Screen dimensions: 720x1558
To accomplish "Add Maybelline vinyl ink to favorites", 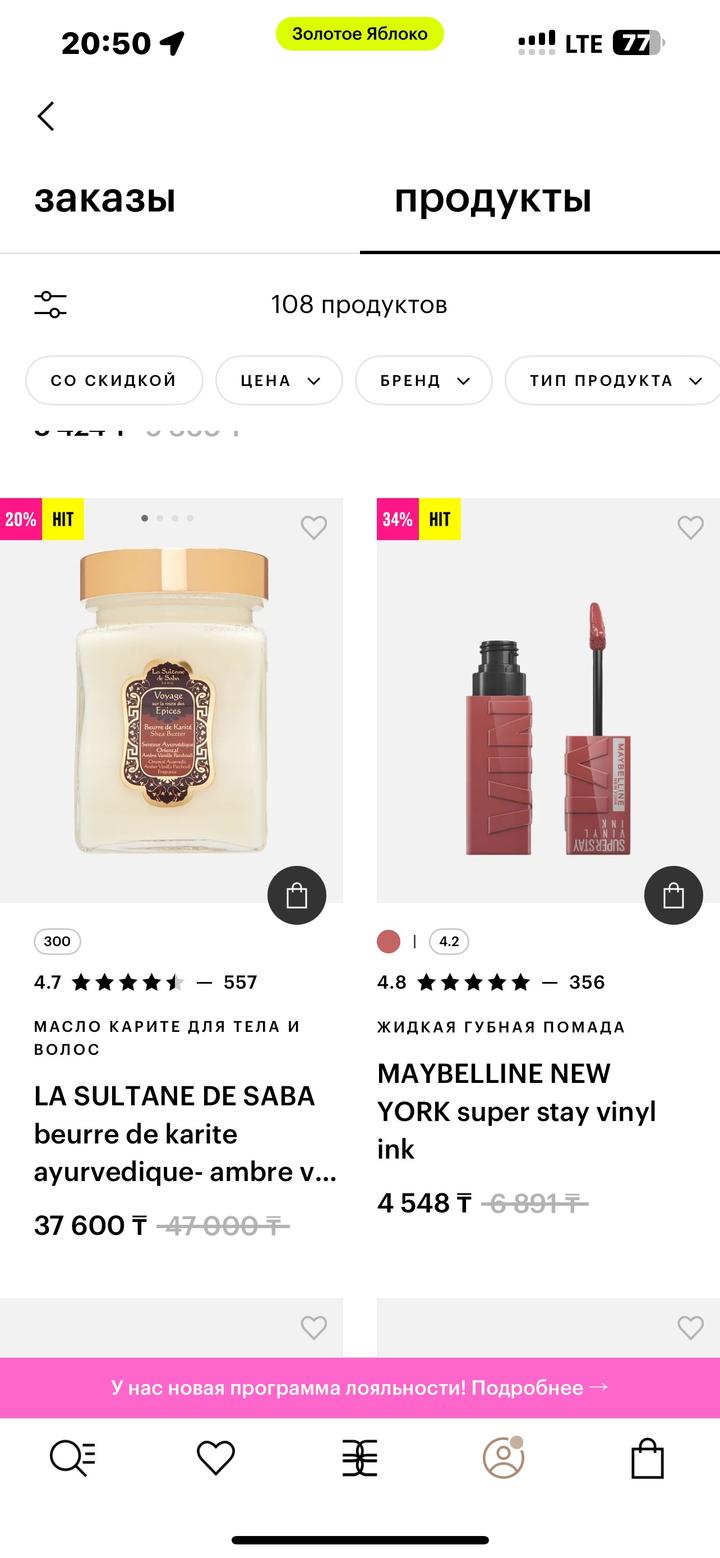I will [x=690, y=527].
